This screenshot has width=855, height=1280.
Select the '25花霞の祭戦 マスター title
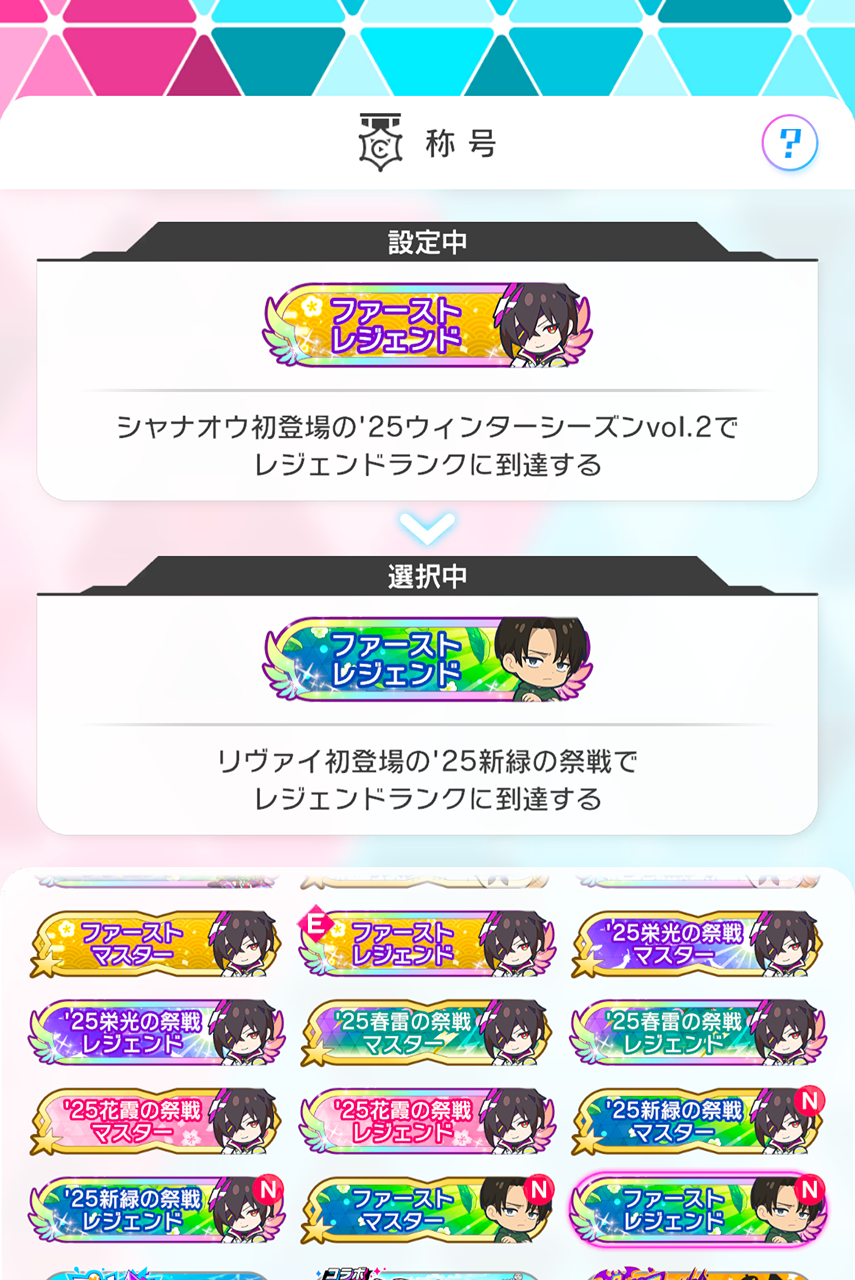pos(157,1121)
